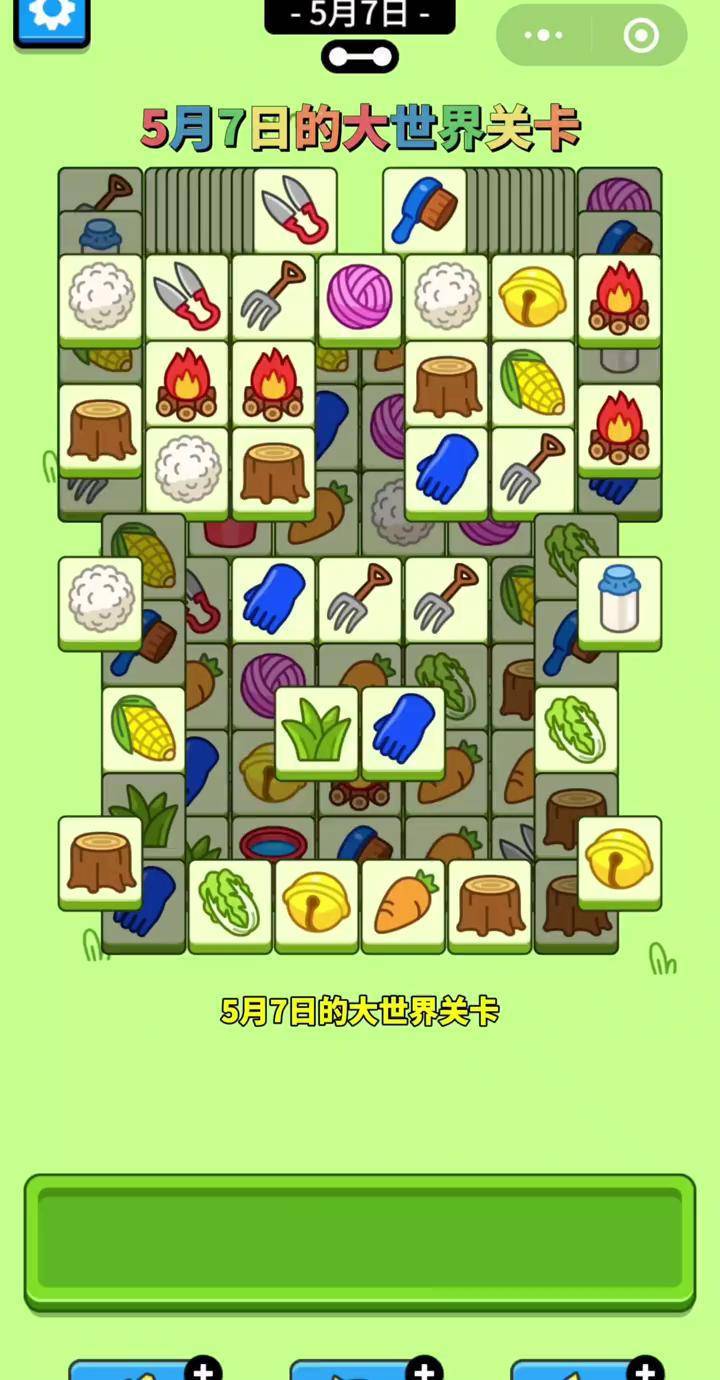Select the green grass tile
The height and width of the screenshot is (1380, 720).
coord(316,731)
